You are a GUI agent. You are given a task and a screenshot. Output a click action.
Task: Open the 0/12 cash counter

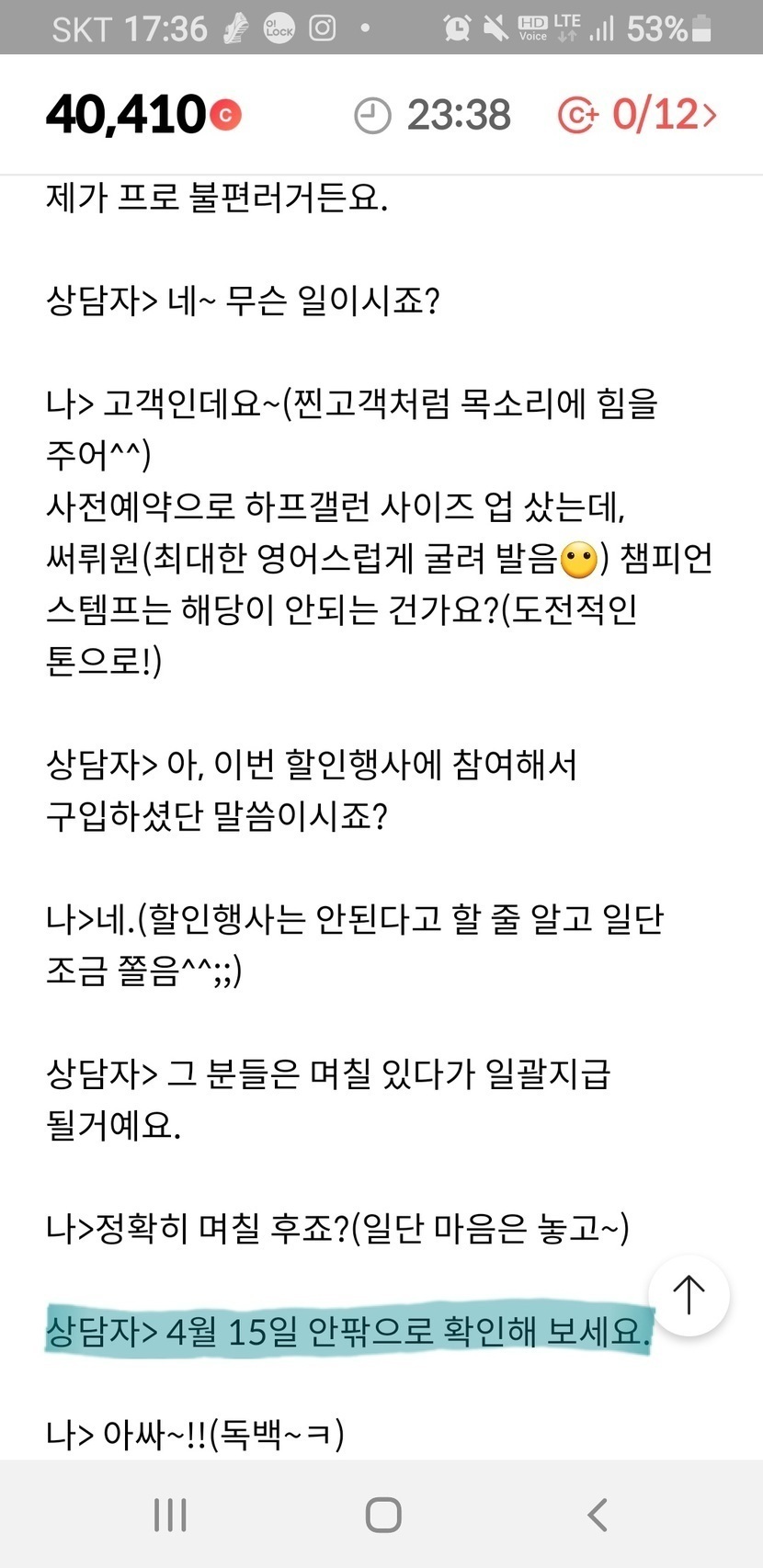point(637,115)
